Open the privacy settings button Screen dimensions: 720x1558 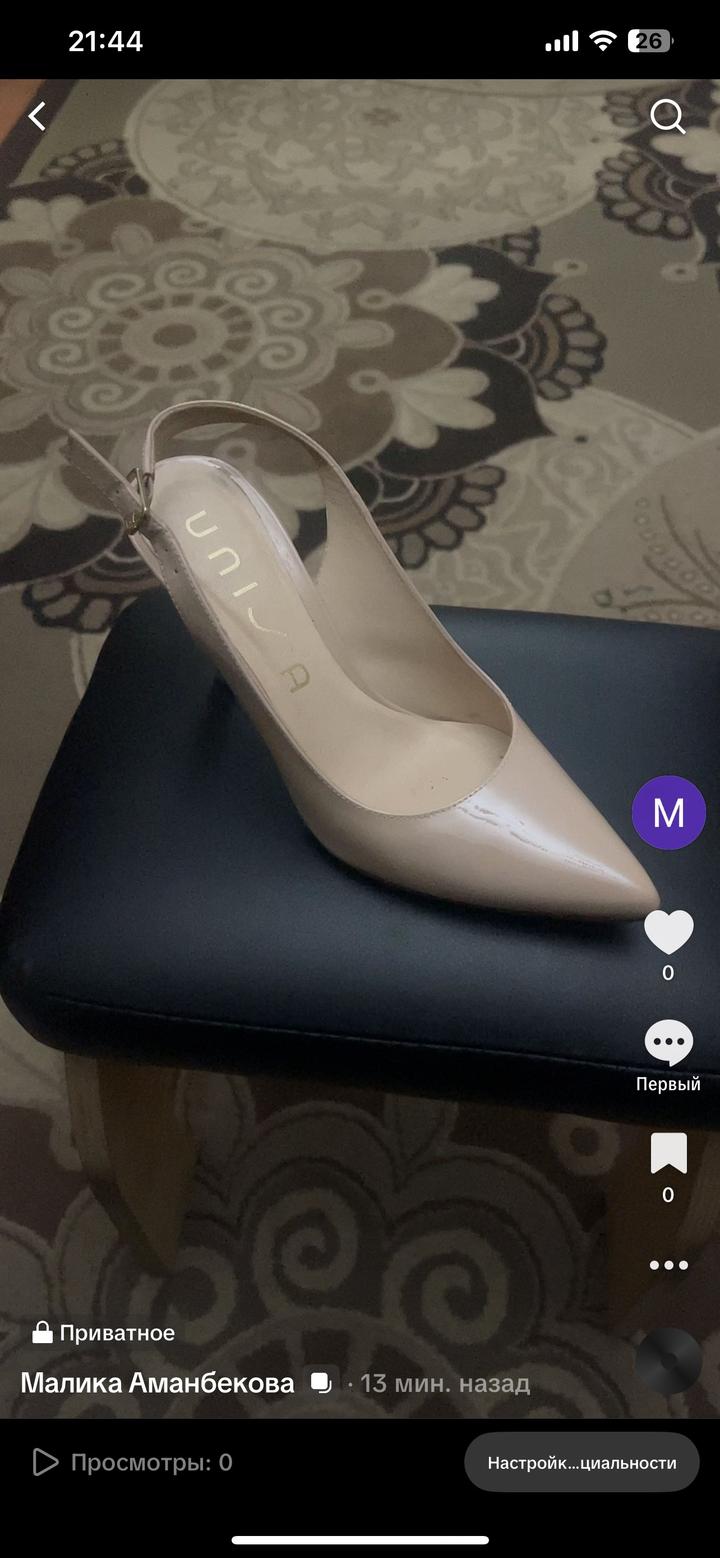coord(581,1462)
